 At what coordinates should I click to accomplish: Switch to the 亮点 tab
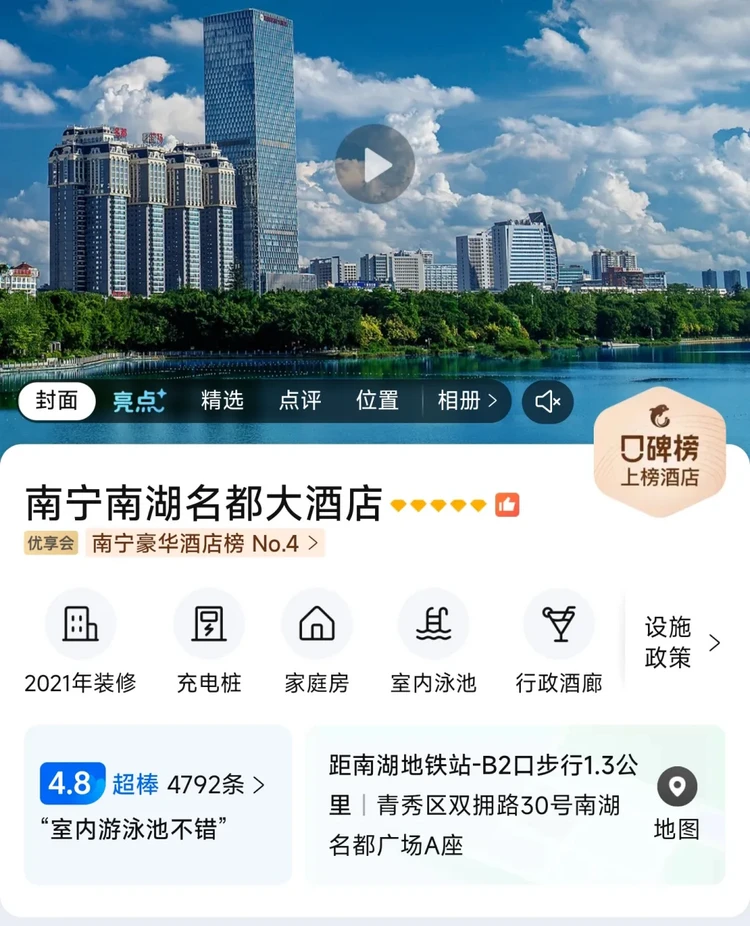139,401
